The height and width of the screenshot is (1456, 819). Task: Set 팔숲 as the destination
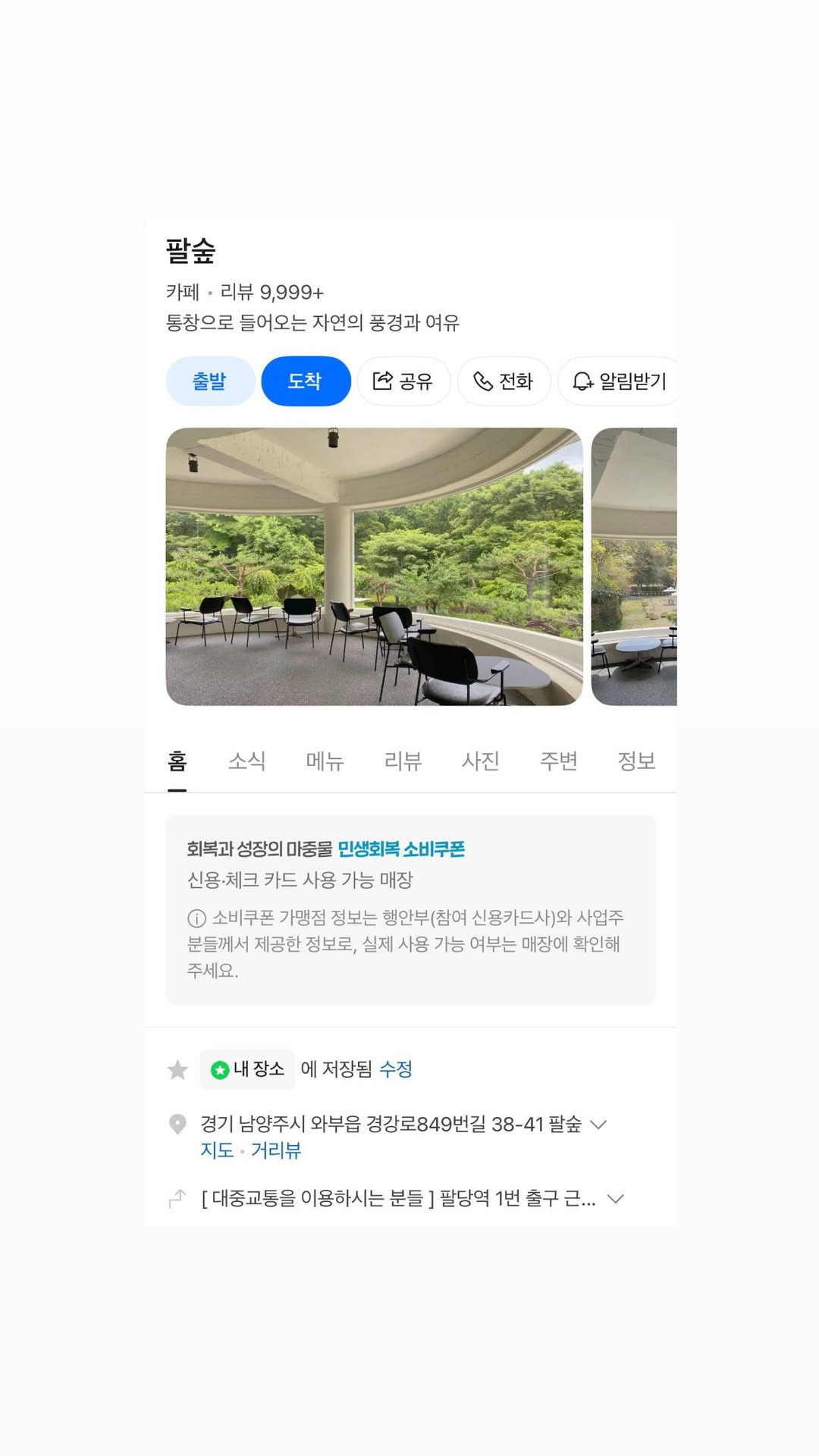pos(306,381)
